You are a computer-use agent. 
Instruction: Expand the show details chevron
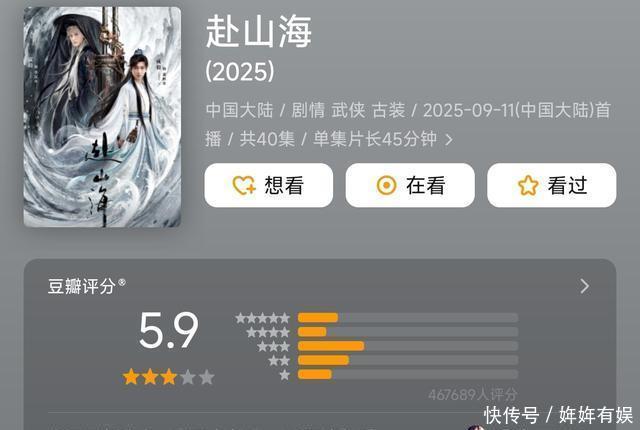(x=449, y=140)
